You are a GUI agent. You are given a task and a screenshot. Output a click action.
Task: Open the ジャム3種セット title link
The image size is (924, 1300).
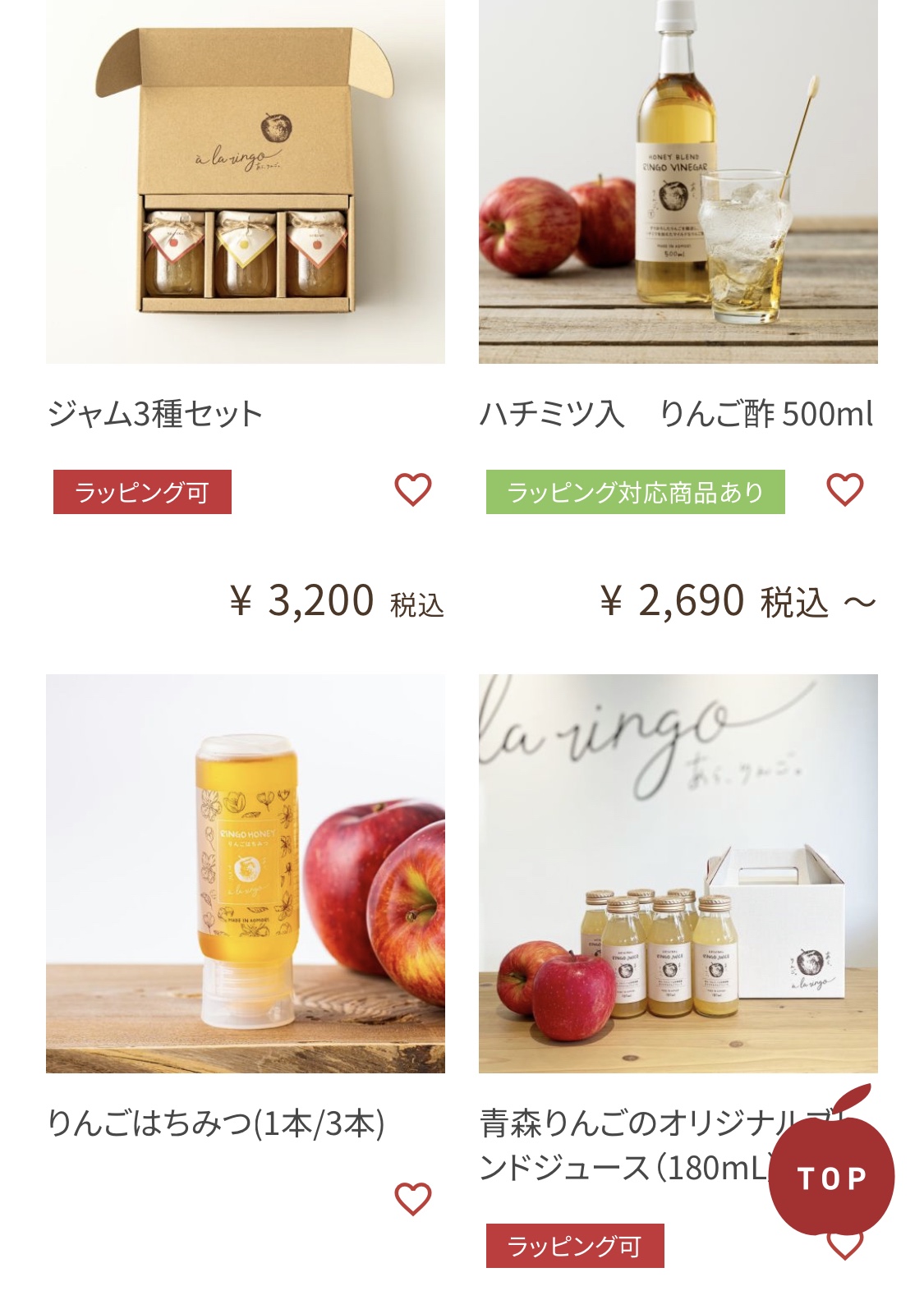coord(154,413)
